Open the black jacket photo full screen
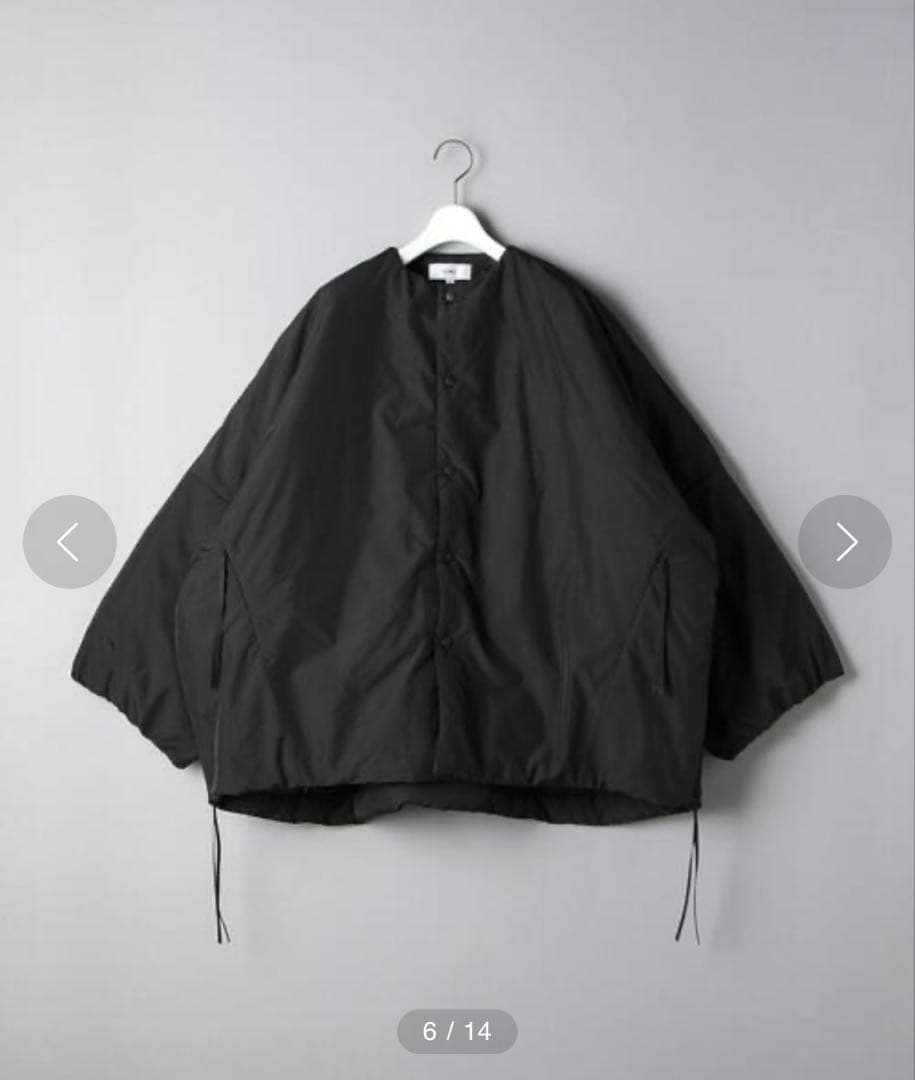The width and height of the screenshot is (915, 1080). [457, 560]
